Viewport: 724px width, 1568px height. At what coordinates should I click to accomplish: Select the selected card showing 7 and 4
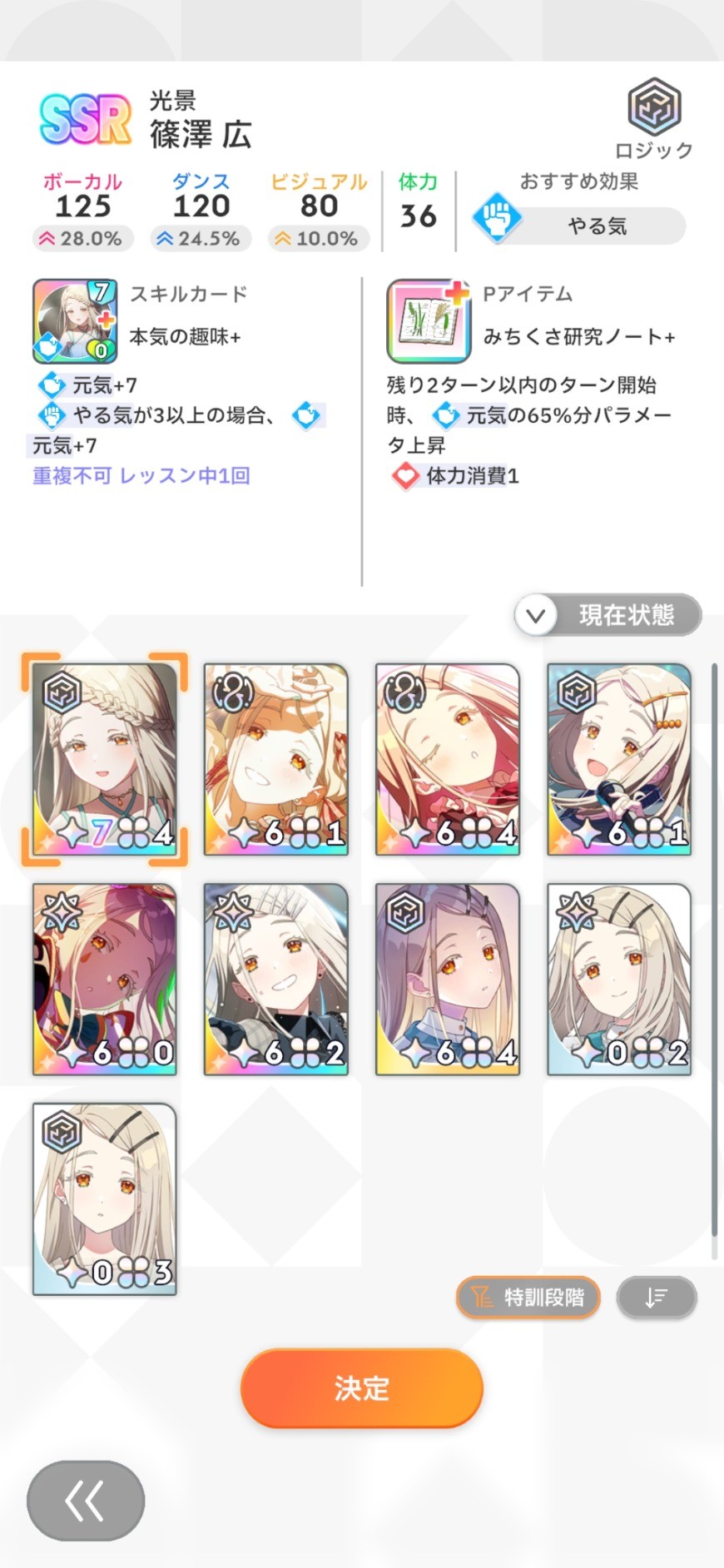pos(105,759)
